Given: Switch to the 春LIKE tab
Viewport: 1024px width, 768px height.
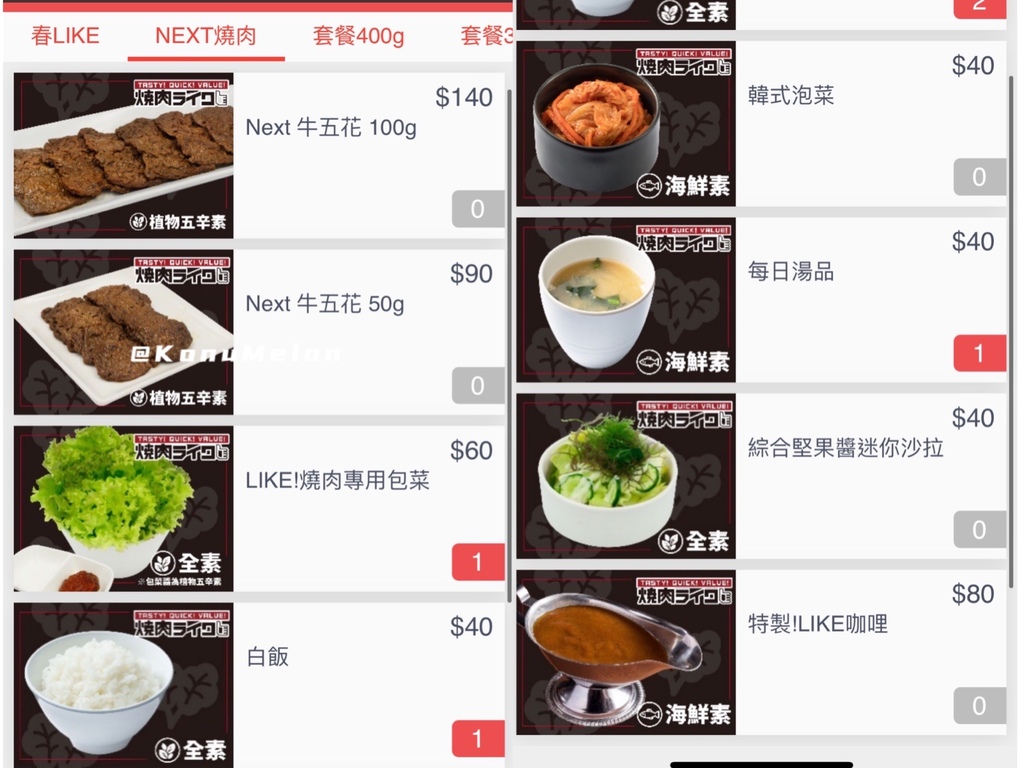Looking at the screenshot, I should point(65,36).
